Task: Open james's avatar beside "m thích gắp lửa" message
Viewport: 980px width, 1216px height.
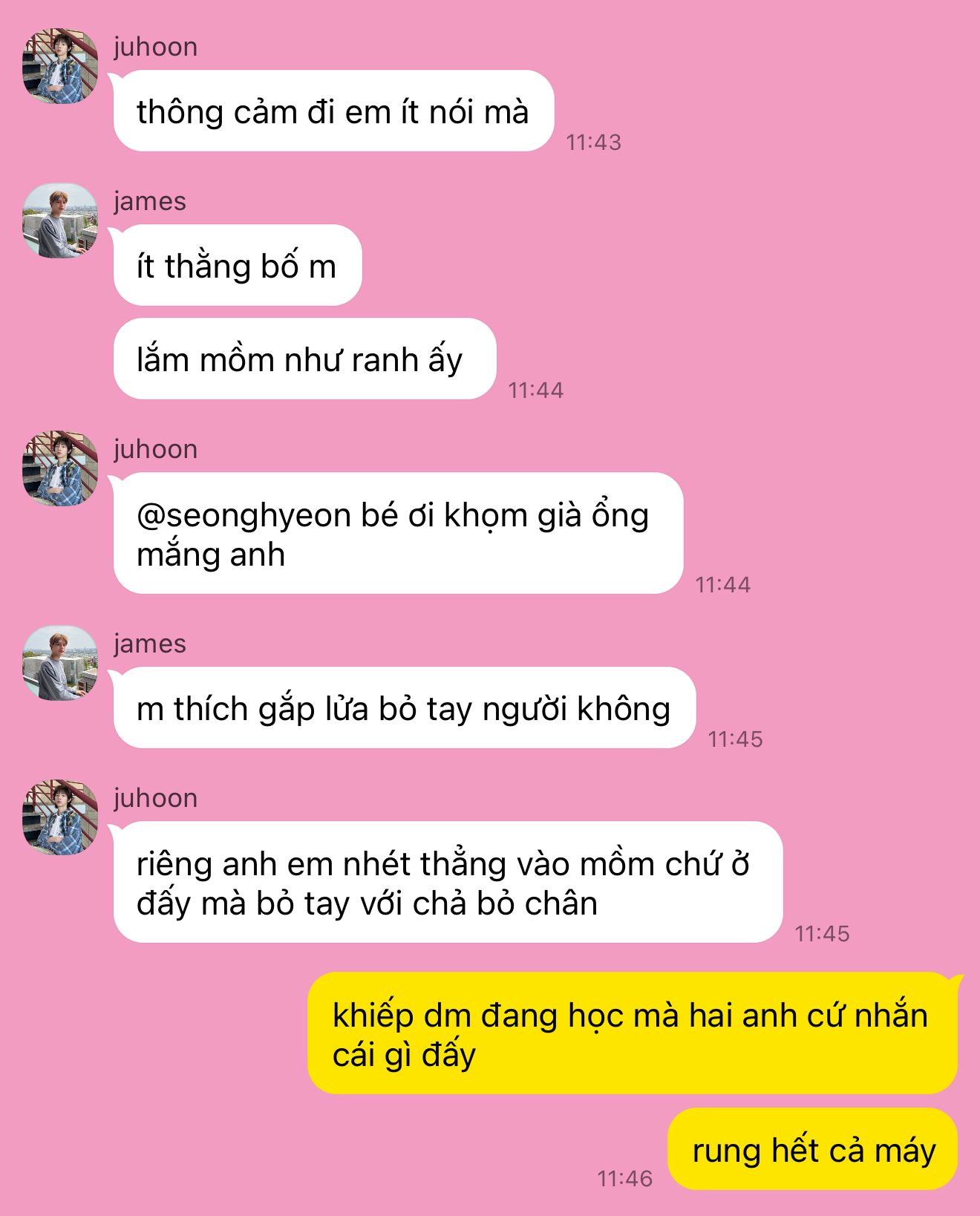Action: [60, 663]
